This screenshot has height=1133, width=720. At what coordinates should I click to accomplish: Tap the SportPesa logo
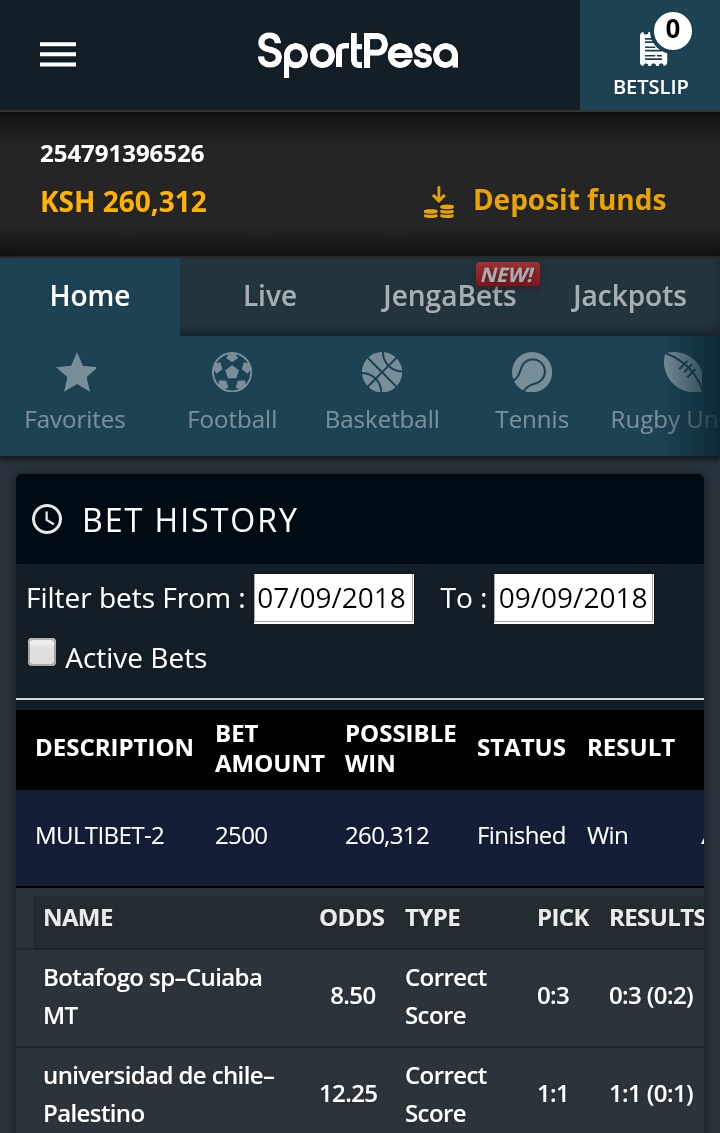tap(358, 54)
